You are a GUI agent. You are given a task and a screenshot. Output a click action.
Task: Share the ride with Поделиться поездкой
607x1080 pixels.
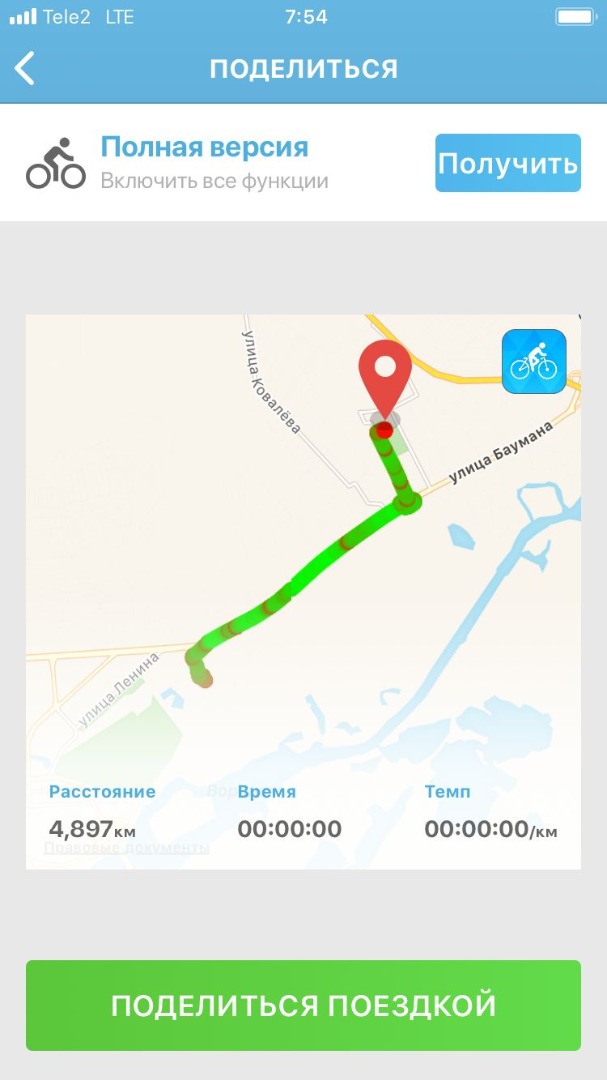(303, 1005)
